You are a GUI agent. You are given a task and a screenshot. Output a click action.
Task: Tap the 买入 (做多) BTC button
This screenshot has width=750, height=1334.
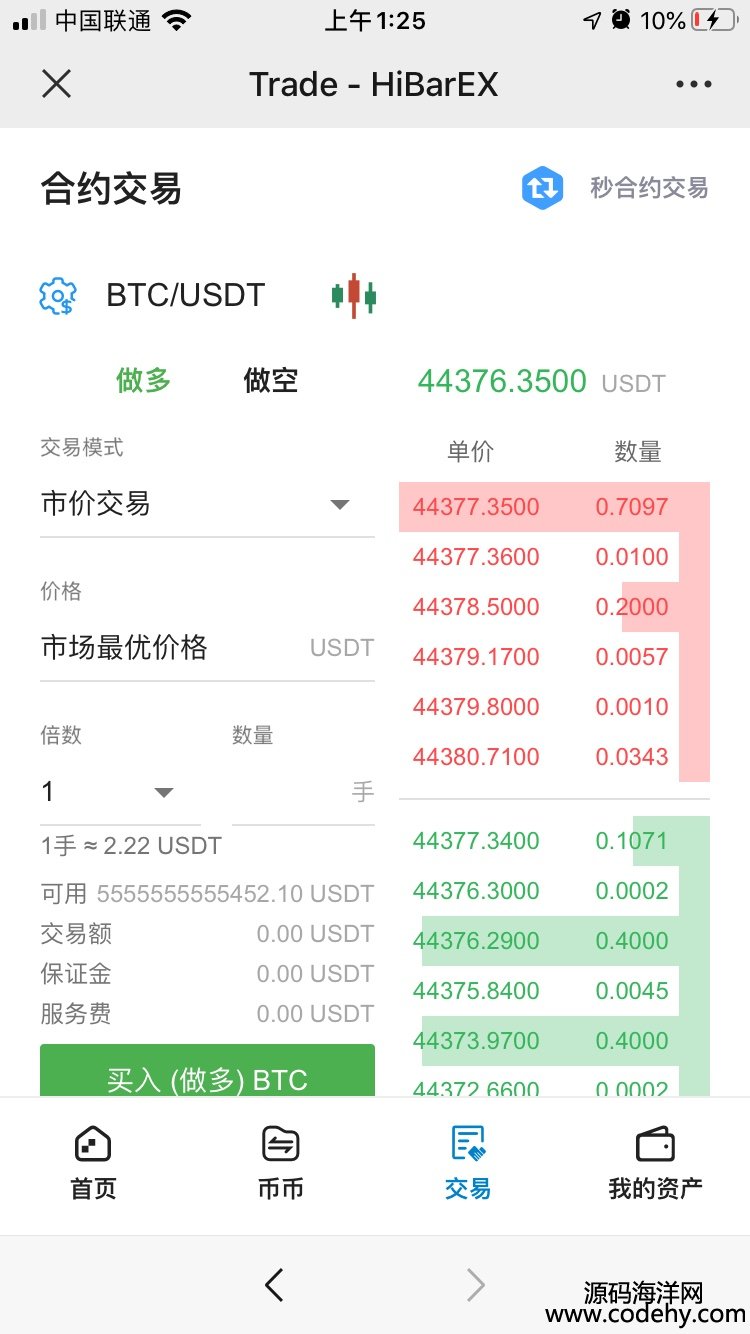tap(207, 1071)
